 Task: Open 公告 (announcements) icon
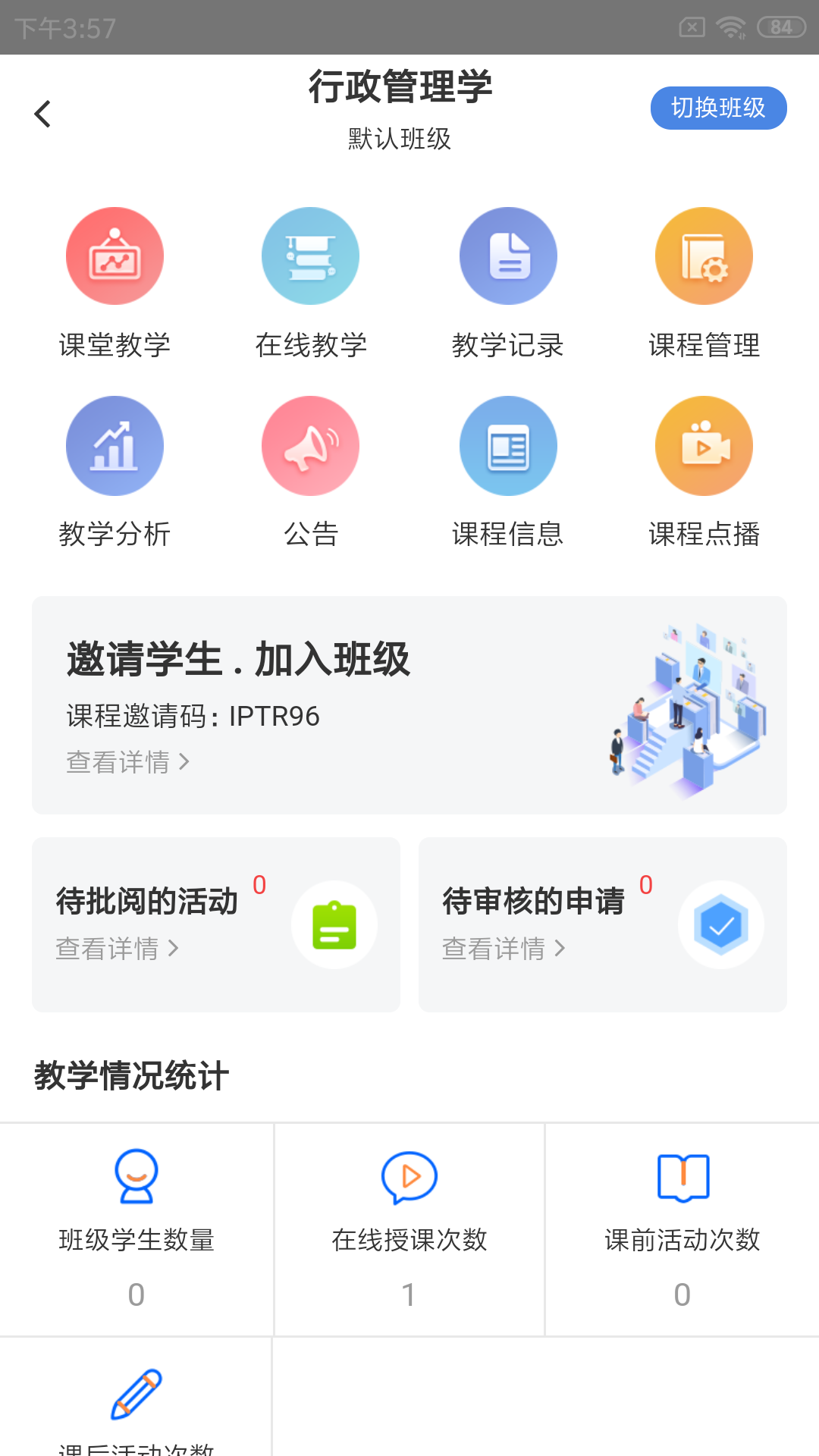click(x=310, y=445)
